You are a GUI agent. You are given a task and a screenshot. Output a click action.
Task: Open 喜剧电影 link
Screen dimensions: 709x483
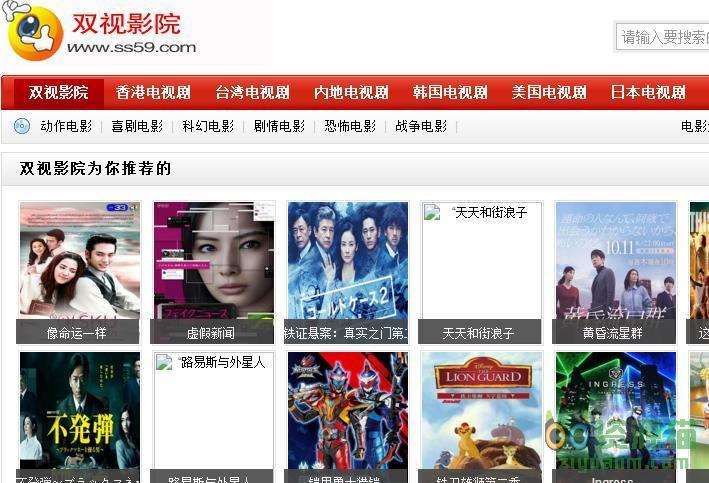click(x=137, y=127)
